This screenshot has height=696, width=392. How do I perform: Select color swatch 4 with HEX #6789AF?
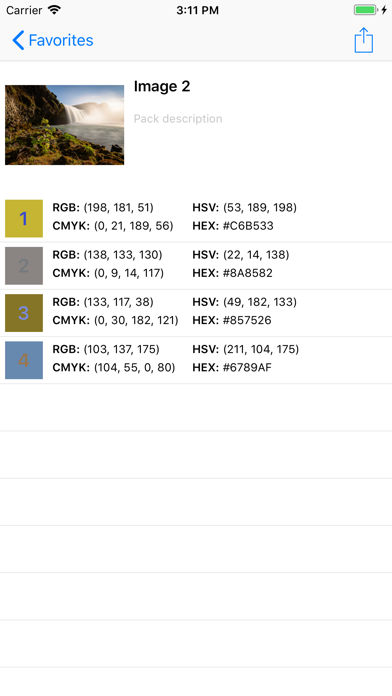click(24, 360)
